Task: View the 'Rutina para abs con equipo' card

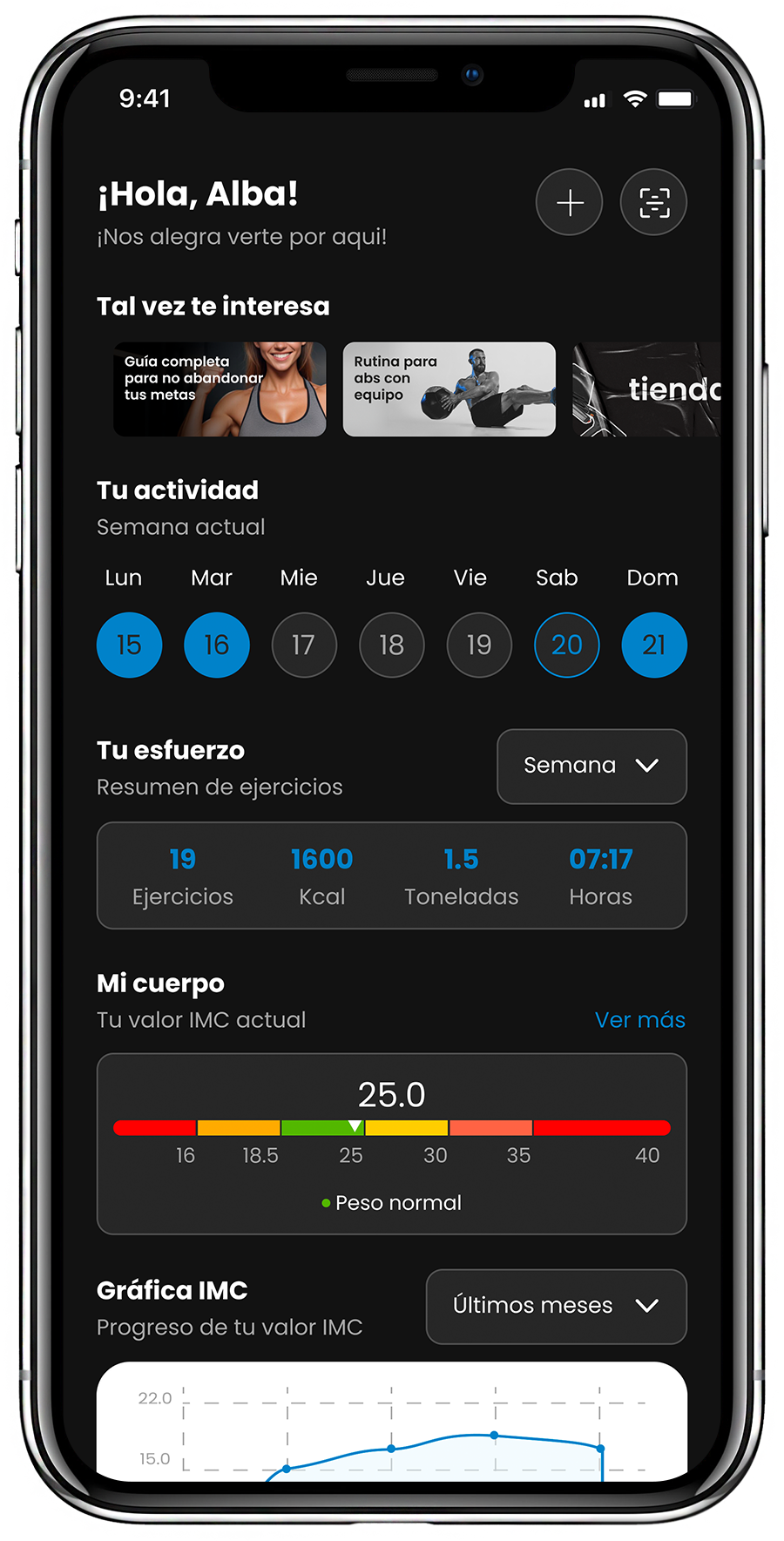Action: [449, 389]
